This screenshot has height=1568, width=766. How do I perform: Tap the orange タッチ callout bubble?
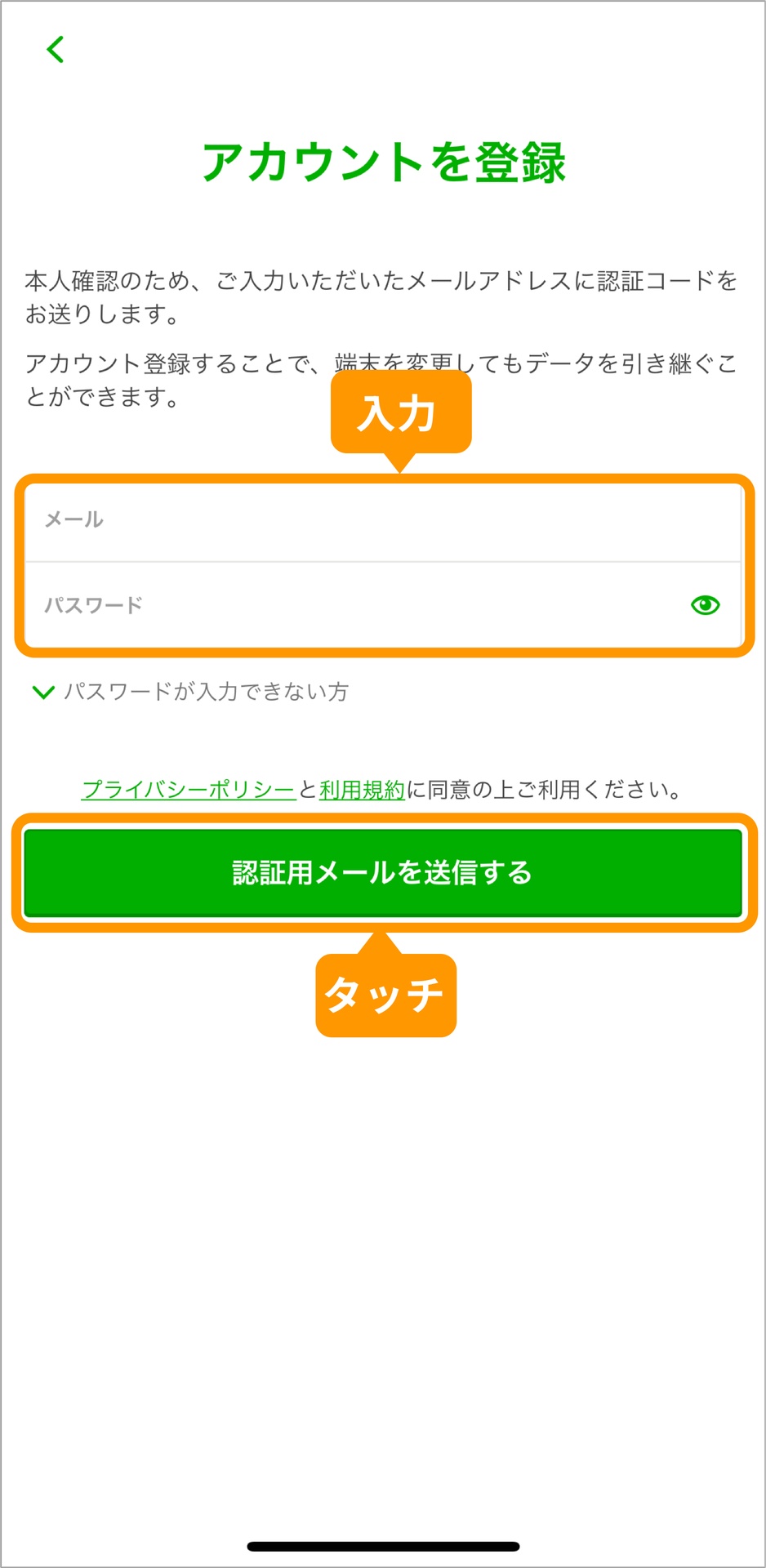coord(385,993)
